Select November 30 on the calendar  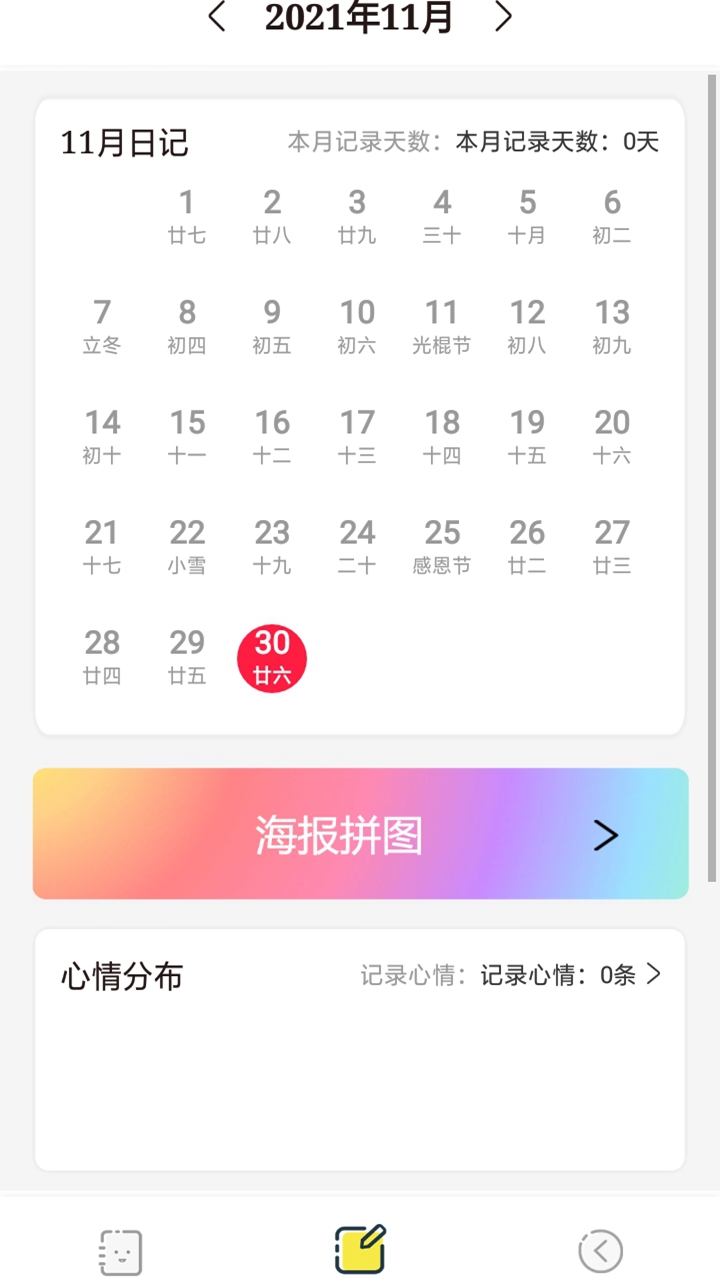pos(272,657)
